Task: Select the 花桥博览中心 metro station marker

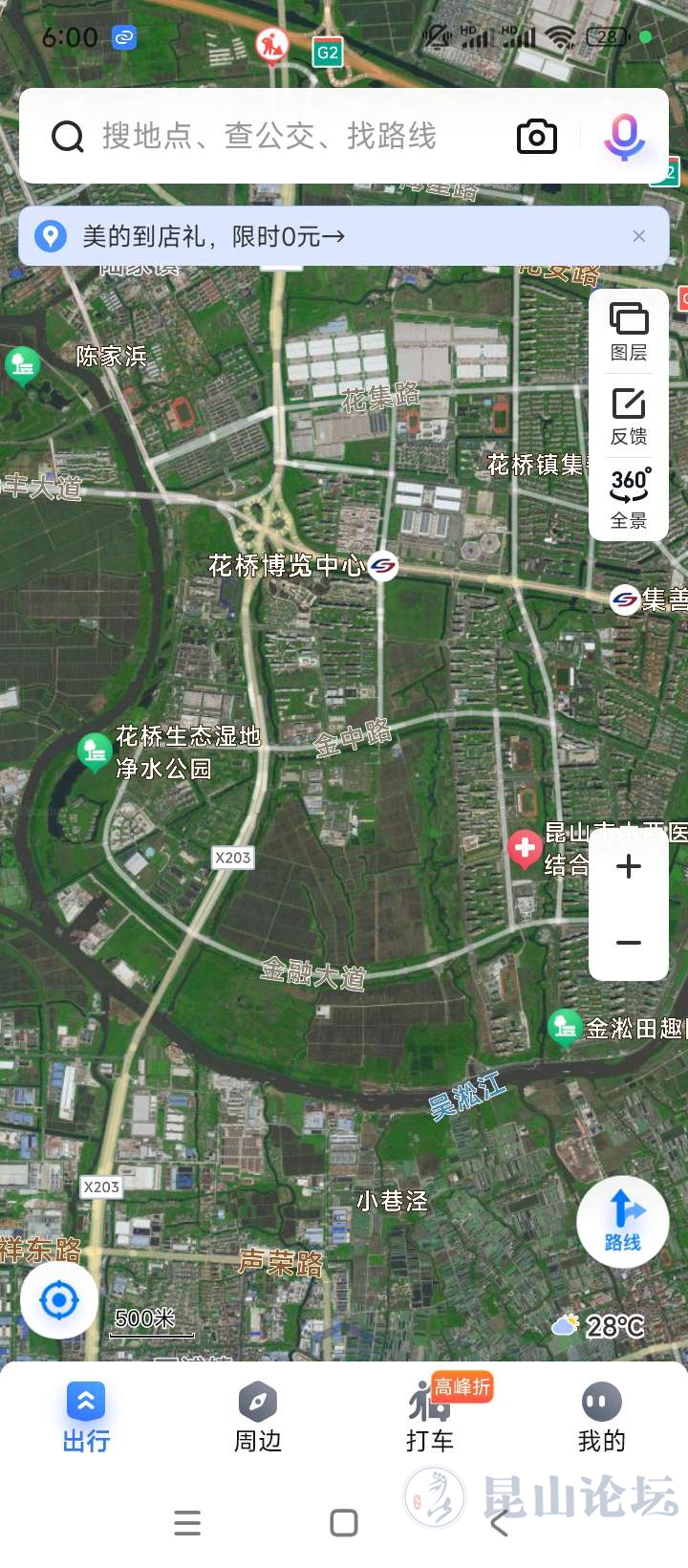Action: [382, 566]
